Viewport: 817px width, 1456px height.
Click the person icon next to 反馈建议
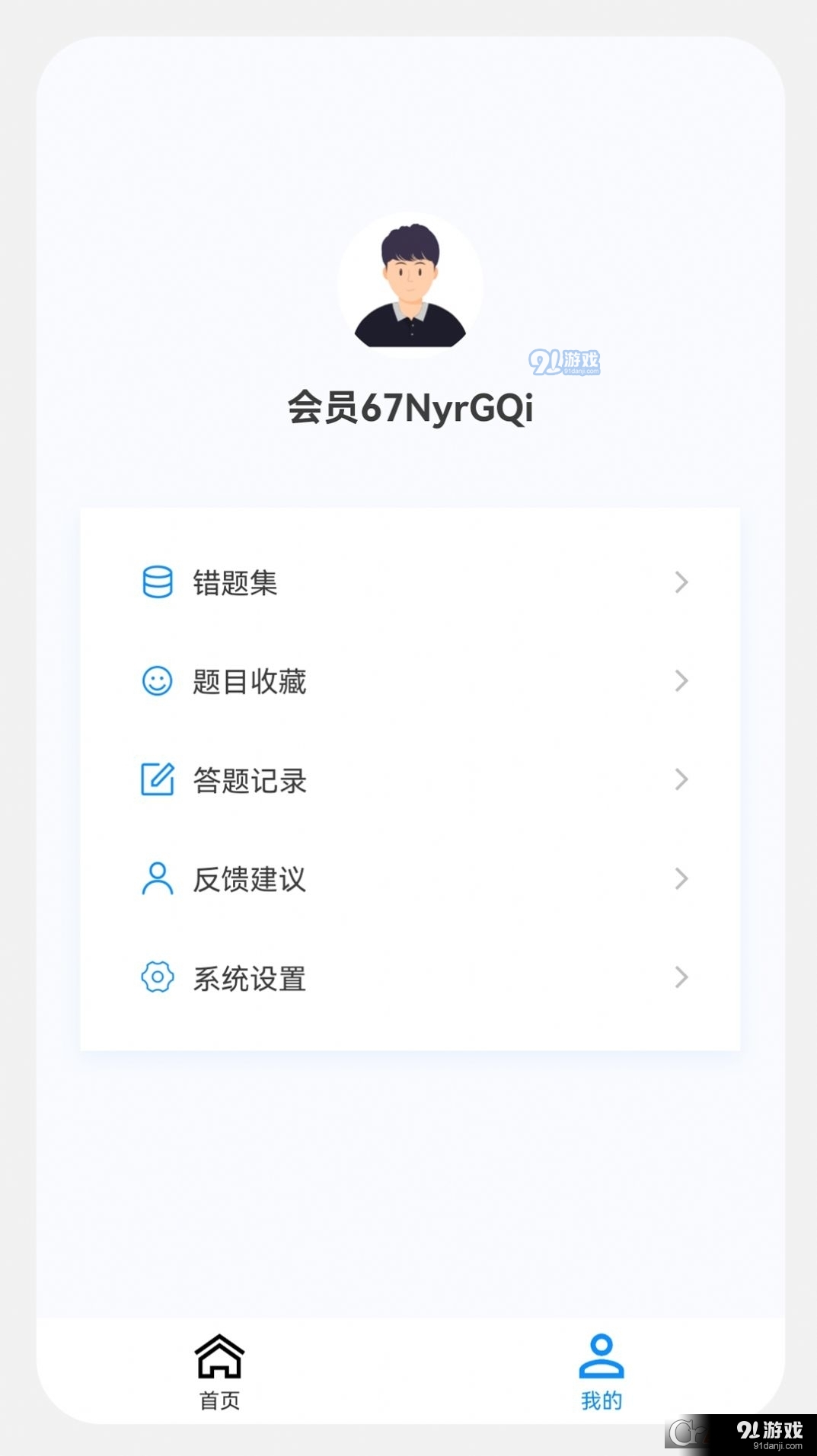(x=158, y=878)
